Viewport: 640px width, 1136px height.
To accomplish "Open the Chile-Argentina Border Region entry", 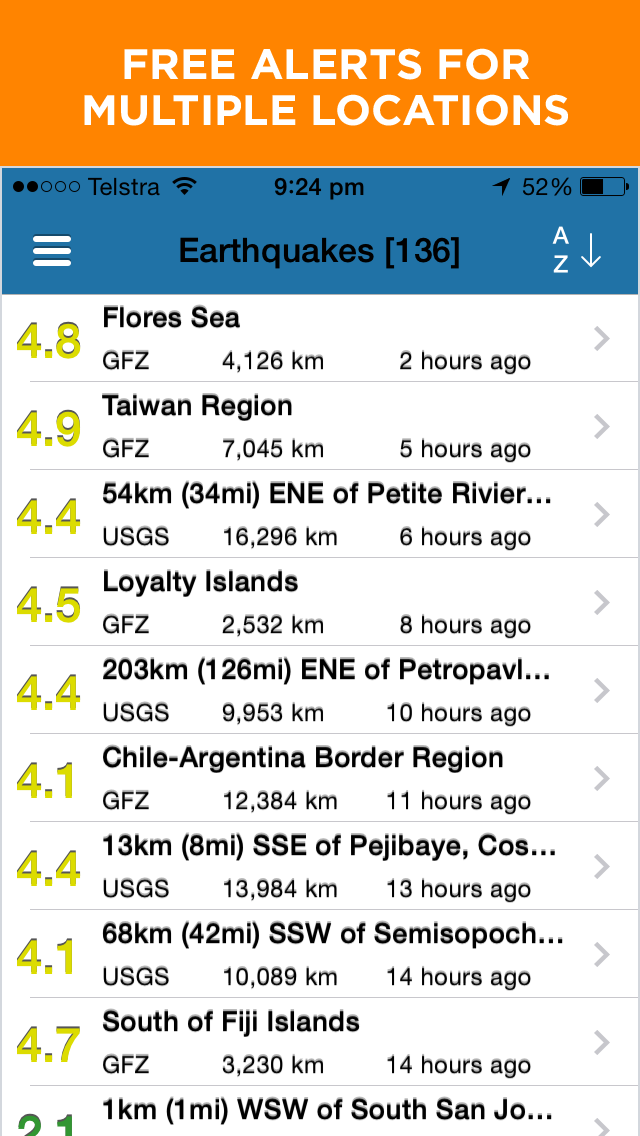I will click(x=320, y=778).
